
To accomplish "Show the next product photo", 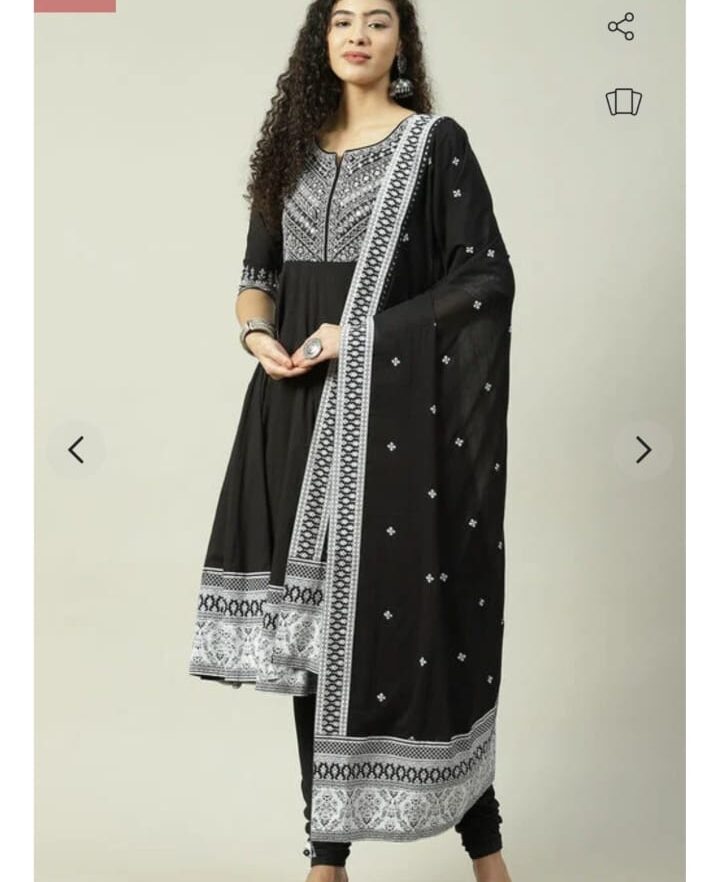I will click(643, 450).
